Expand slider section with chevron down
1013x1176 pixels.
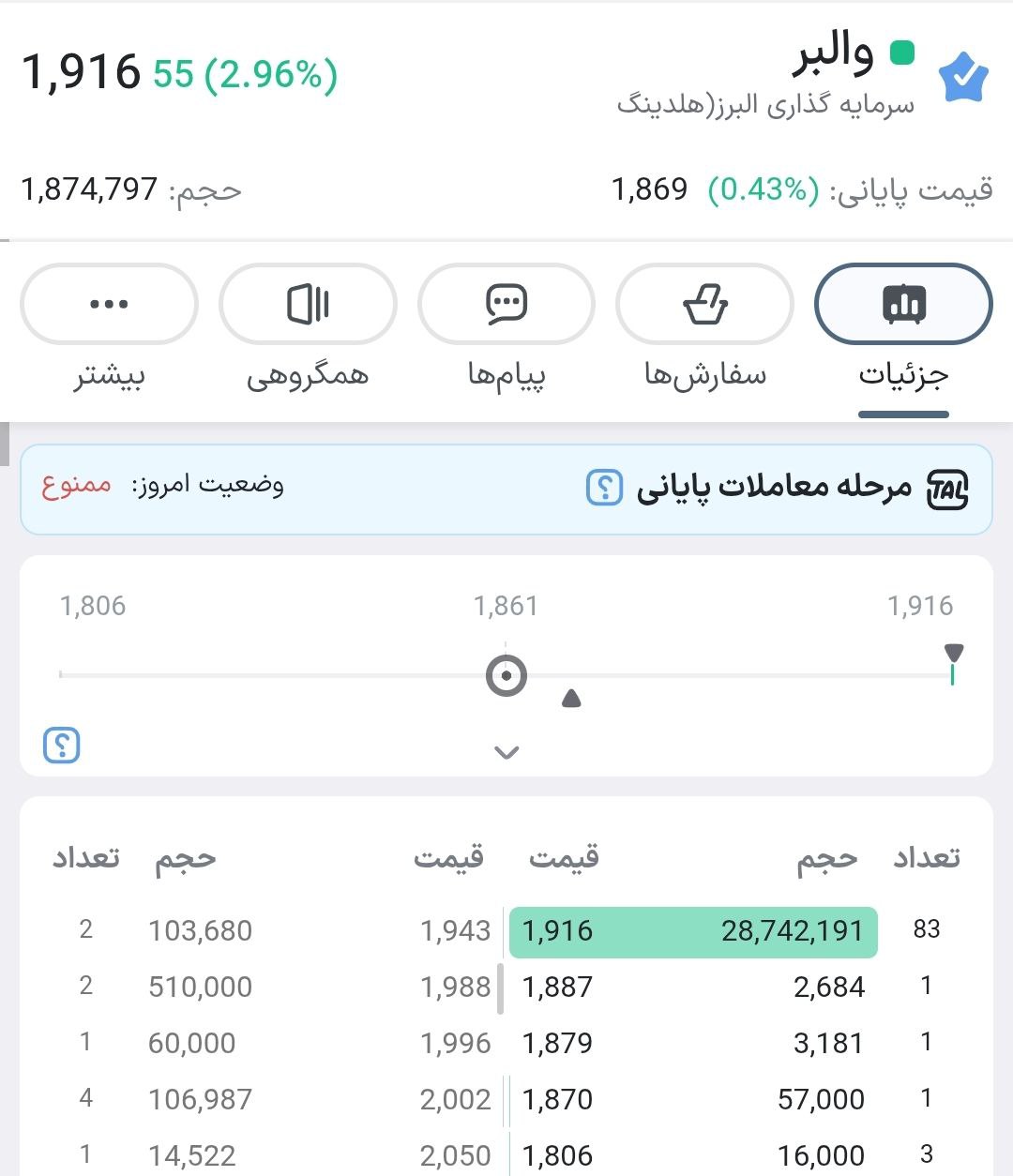[x=506, y=752]
